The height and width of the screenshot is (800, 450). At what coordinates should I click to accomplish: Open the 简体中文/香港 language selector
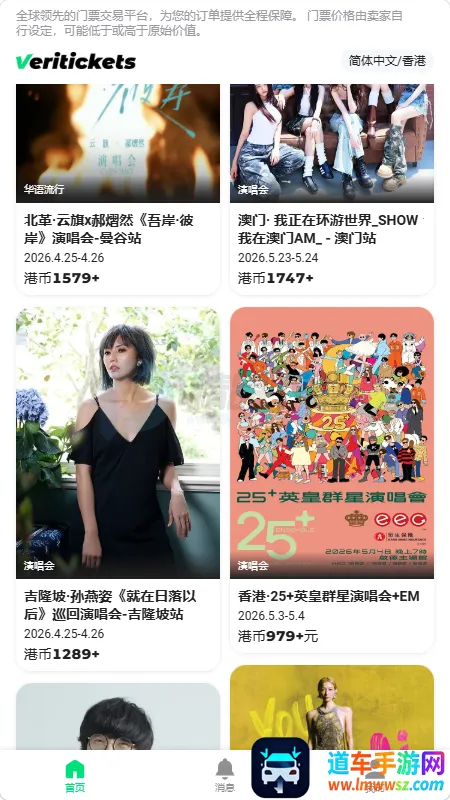[x=387, y=61]
